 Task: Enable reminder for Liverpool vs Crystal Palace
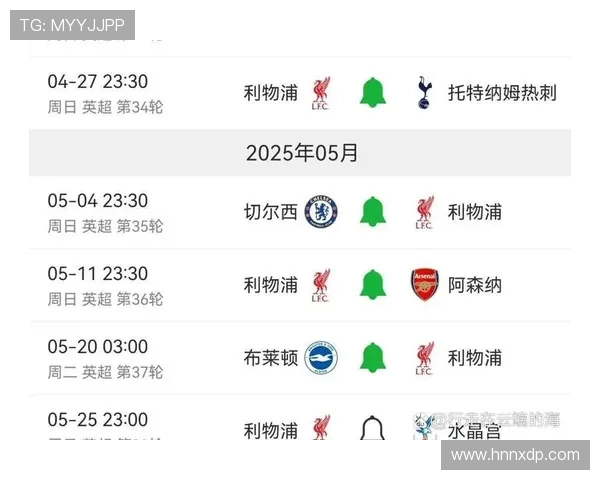coord(373,430)
